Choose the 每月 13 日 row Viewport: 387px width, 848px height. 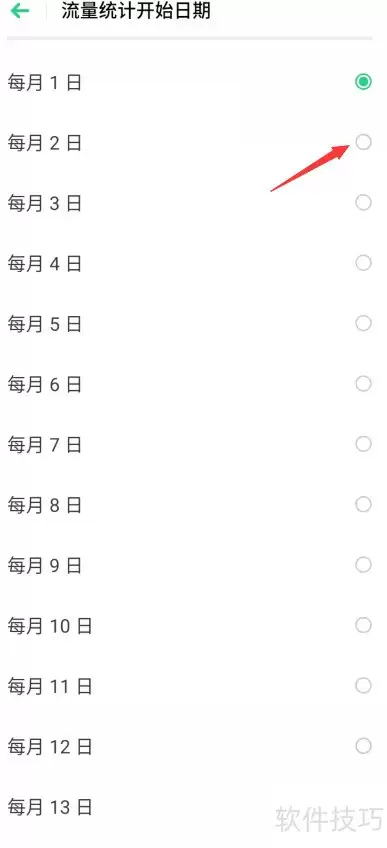(194, 807)
